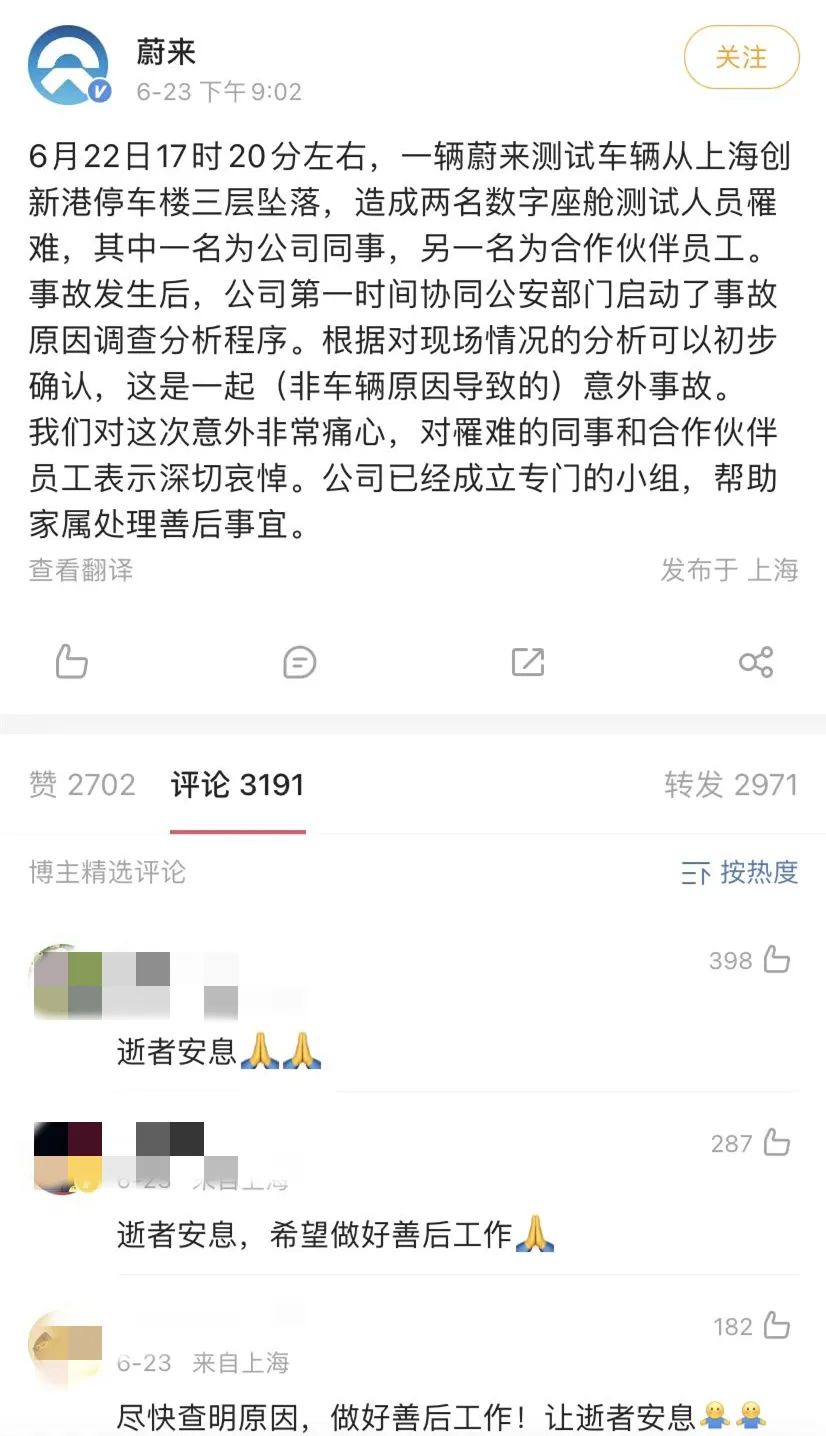This screenshot has width=826, height=1436.
Task: Follow 蔚来 with the 关注 button
Action: [741, 58]
